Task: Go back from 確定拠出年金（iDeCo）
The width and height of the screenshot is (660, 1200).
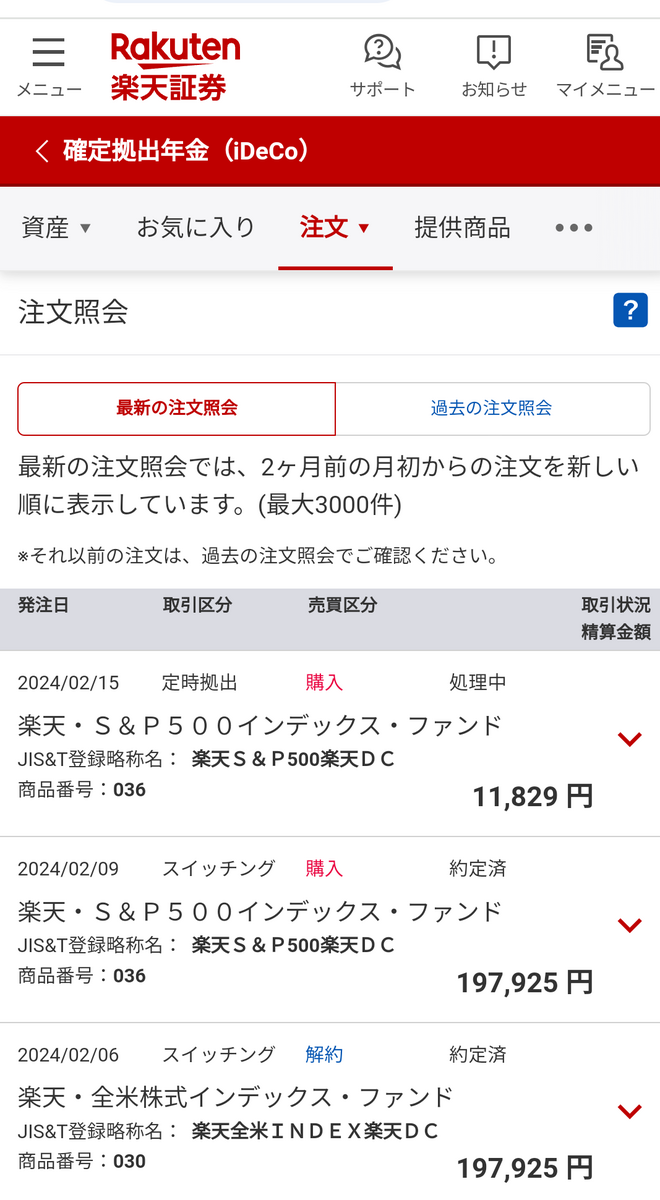Action: [x=42, y=151]
